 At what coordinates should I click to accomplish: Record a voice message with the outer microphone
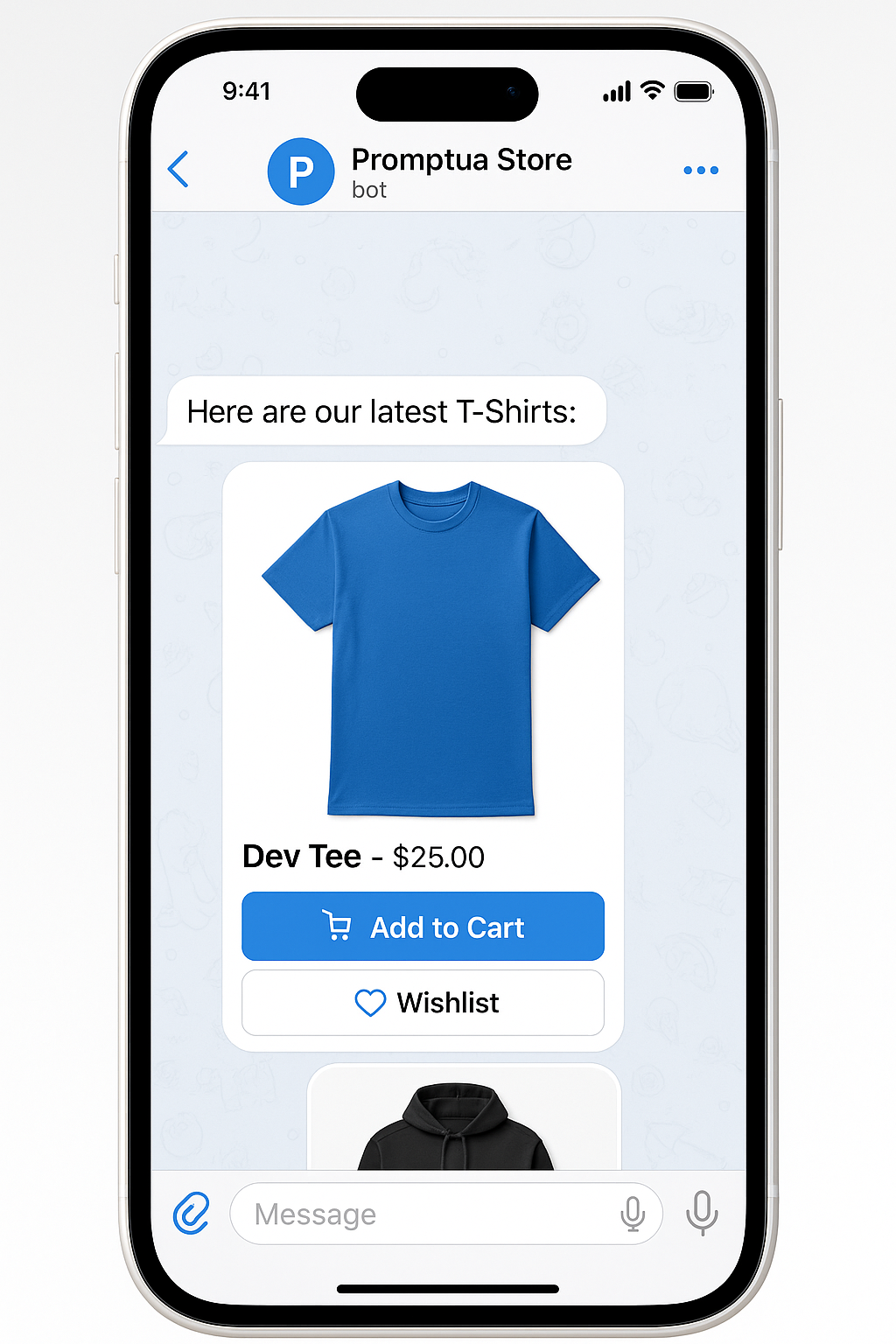point(702,1213)
